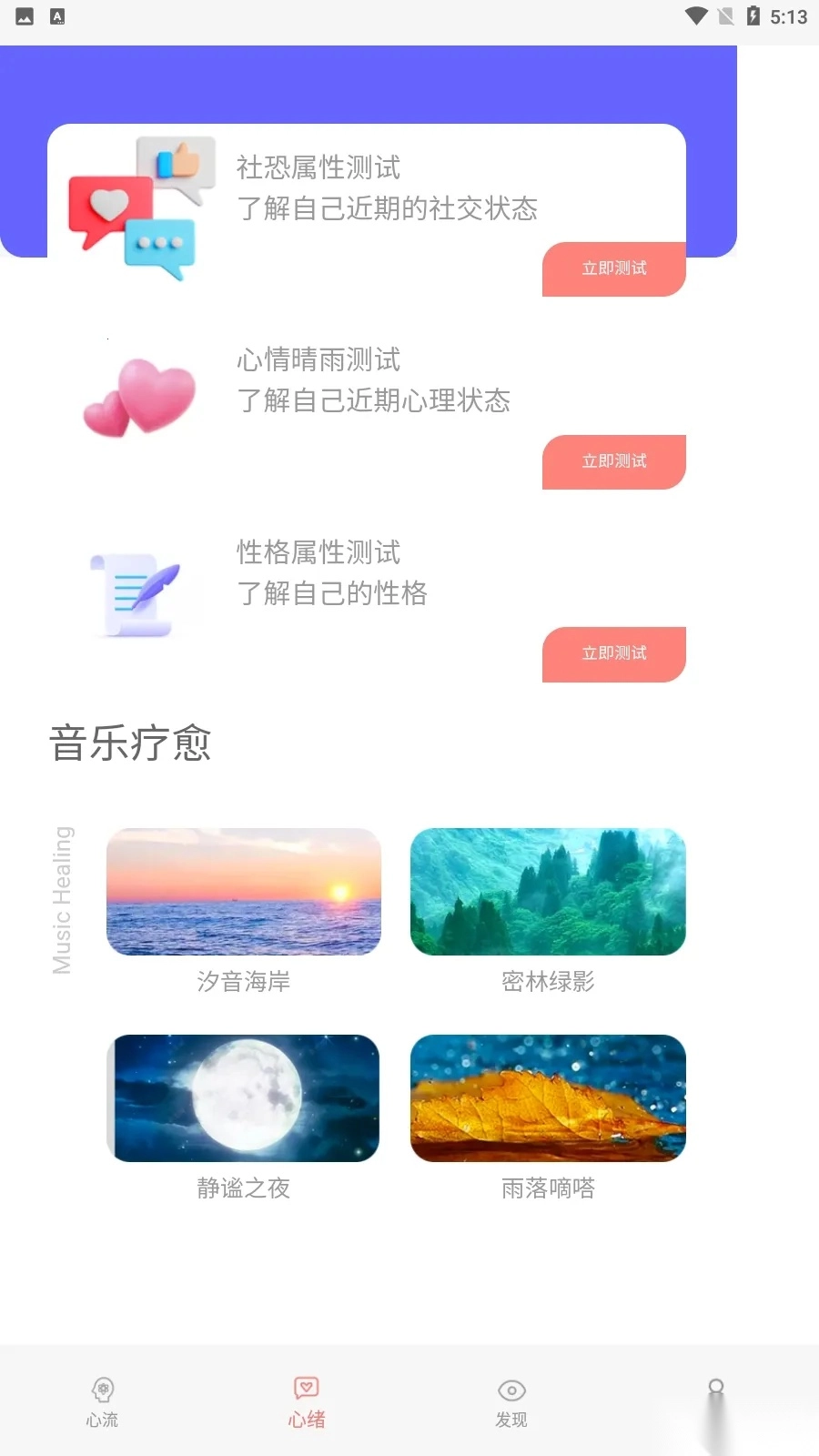
Task: Tap 立即测试 for 性格属性测试
Action: 614,654
